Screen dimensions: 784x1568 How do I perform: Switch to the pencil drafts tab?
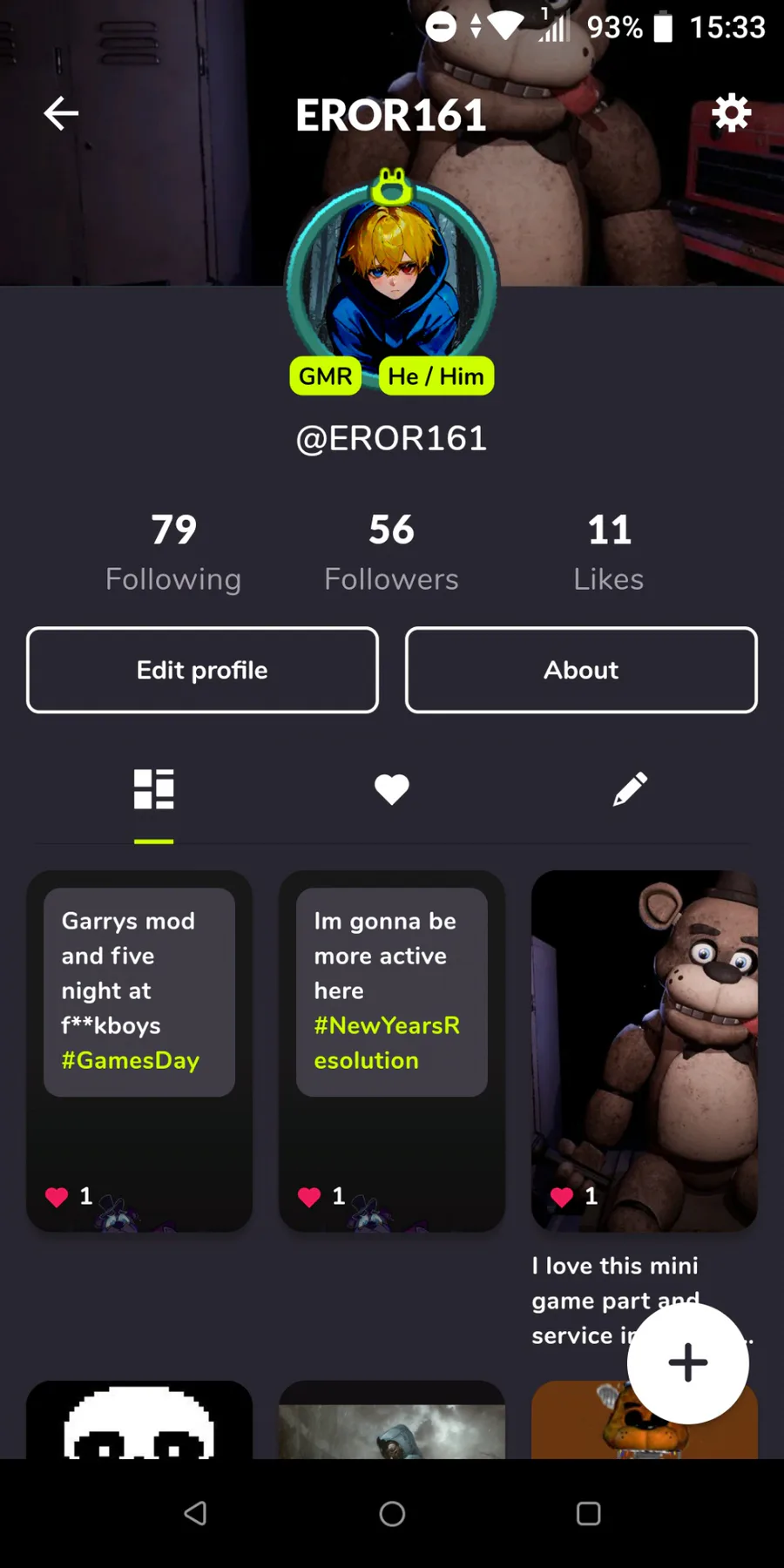(630, 789)
